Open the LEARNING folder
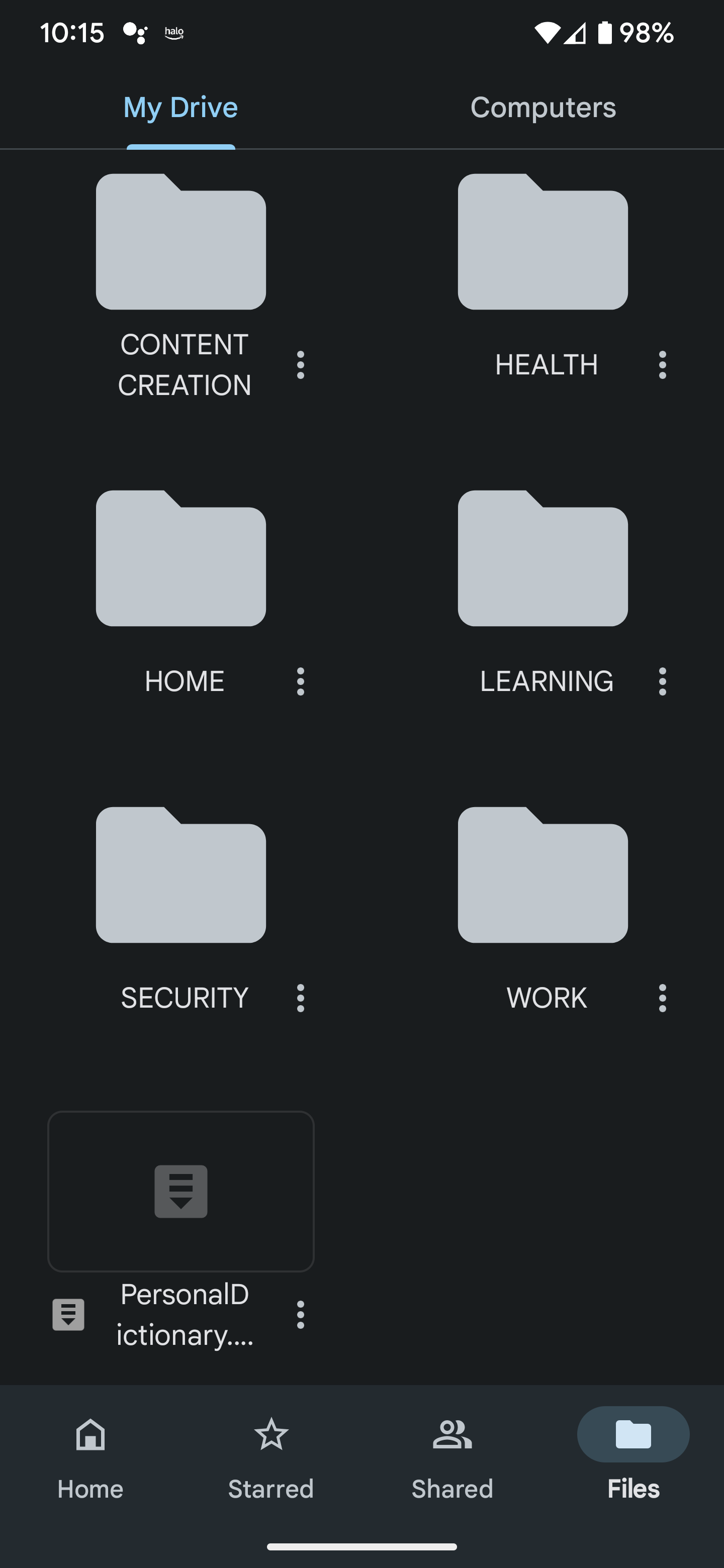724x1568 pixels. click(542, 558)
